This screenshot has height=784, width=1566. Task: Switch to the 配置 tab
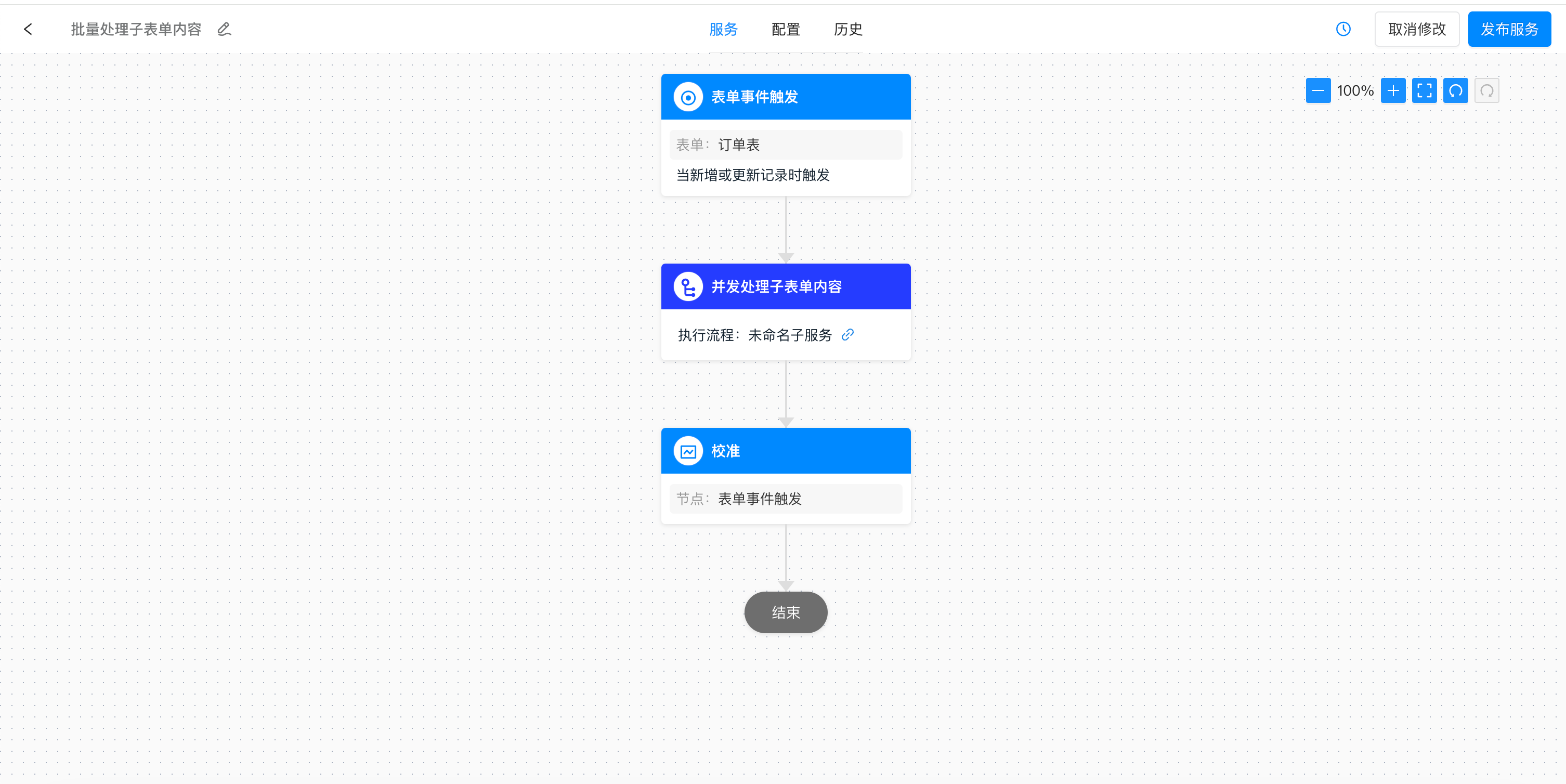click(x=786, y=29)
